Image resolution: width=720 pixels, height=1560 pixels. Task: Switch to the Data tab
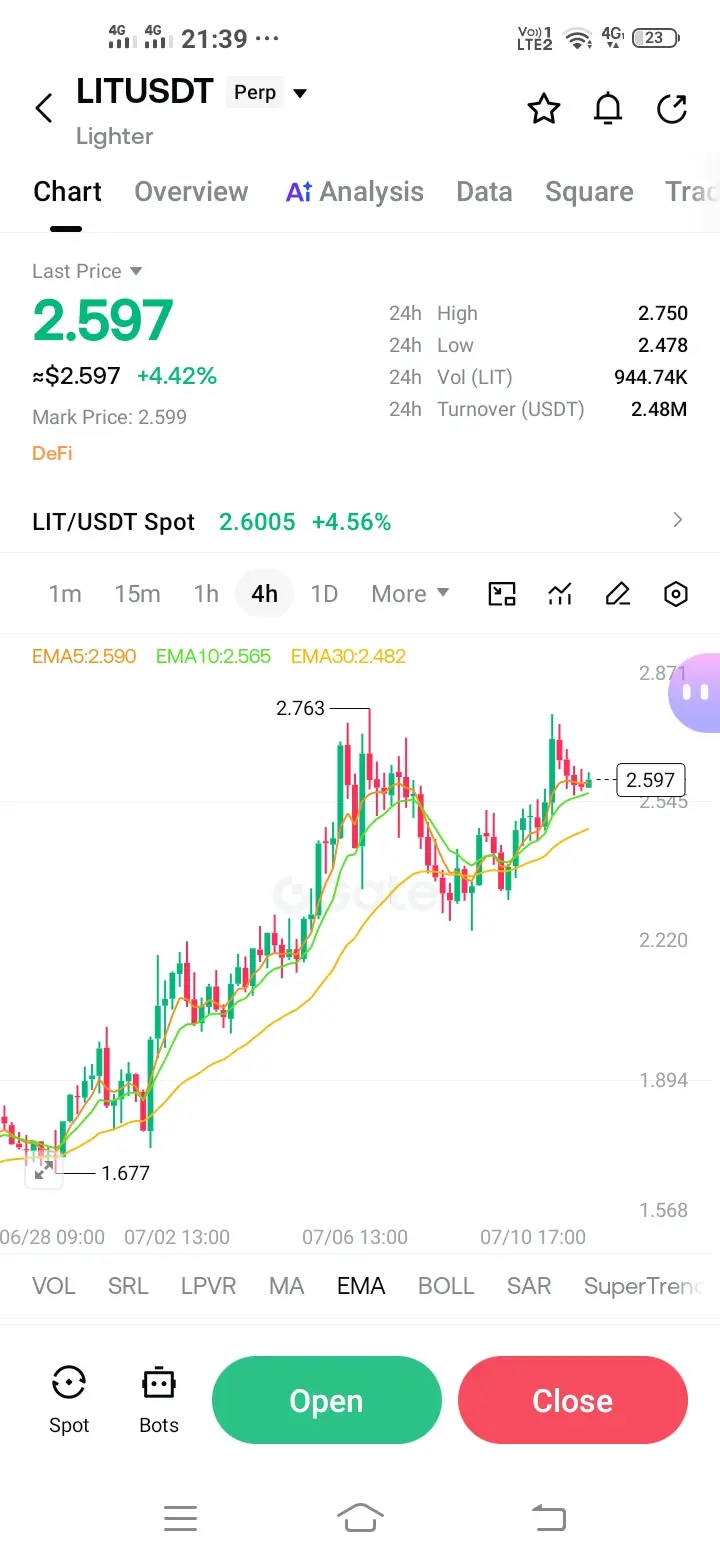[484, 192]
